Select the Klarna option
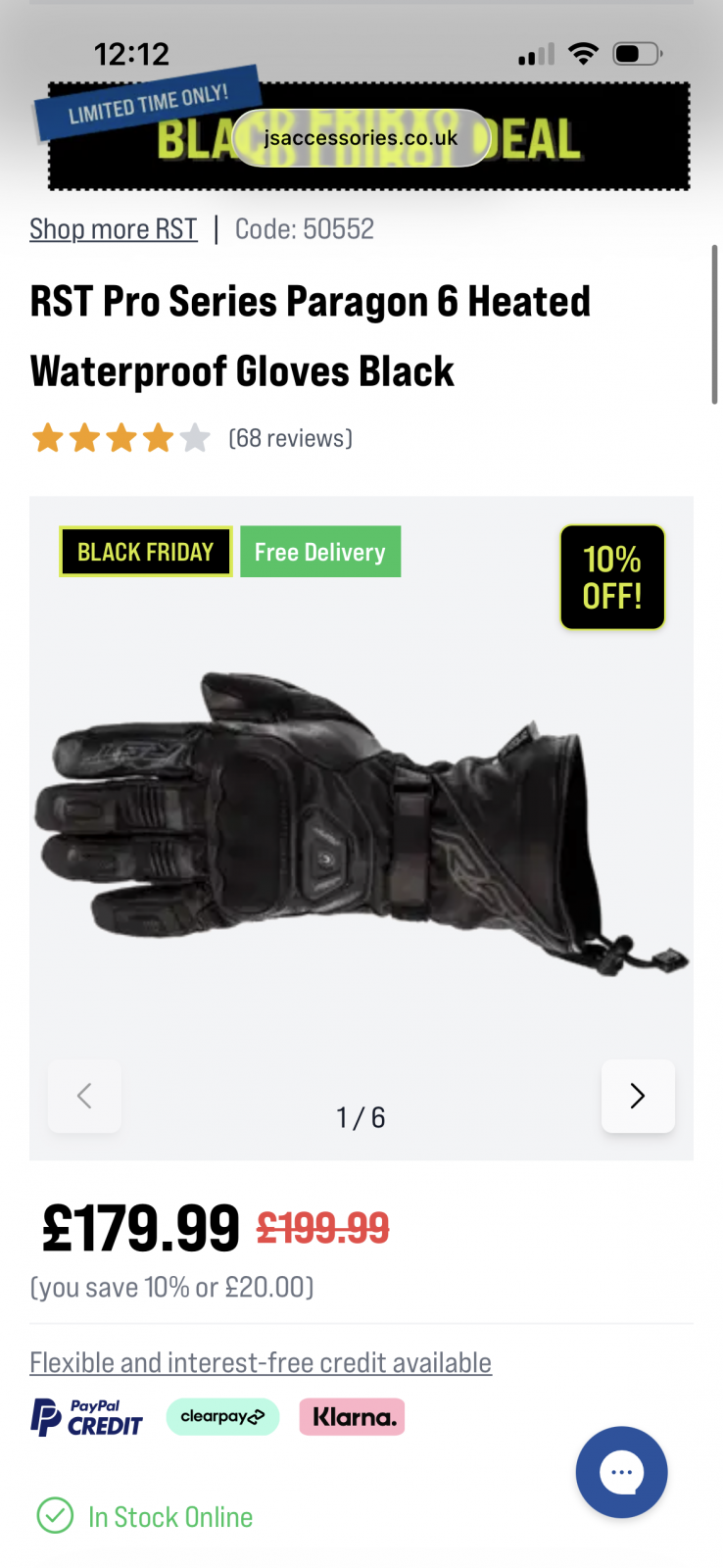This screenshot has width=723, height=1568. pos(352,1417)
